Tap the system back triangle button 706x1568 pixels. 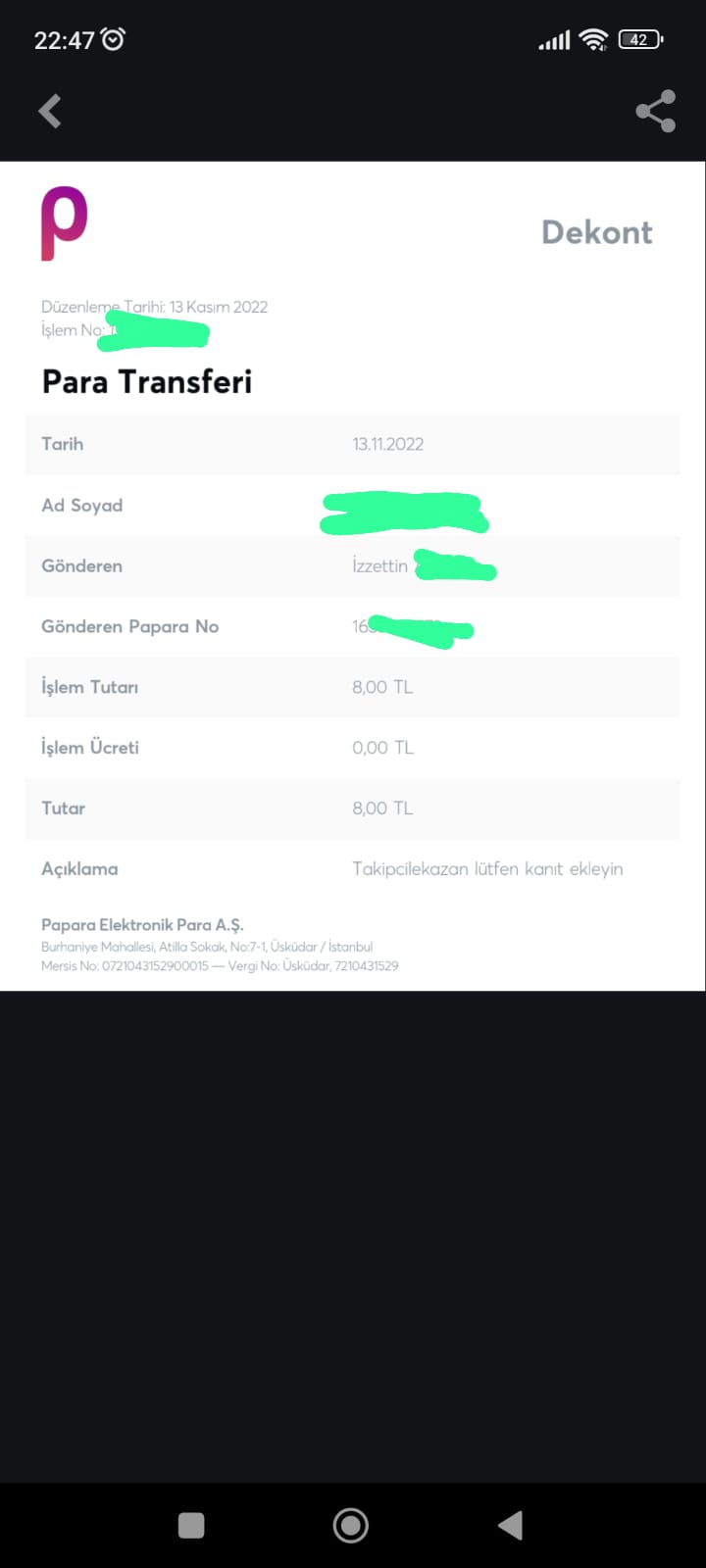(511, 1525)
